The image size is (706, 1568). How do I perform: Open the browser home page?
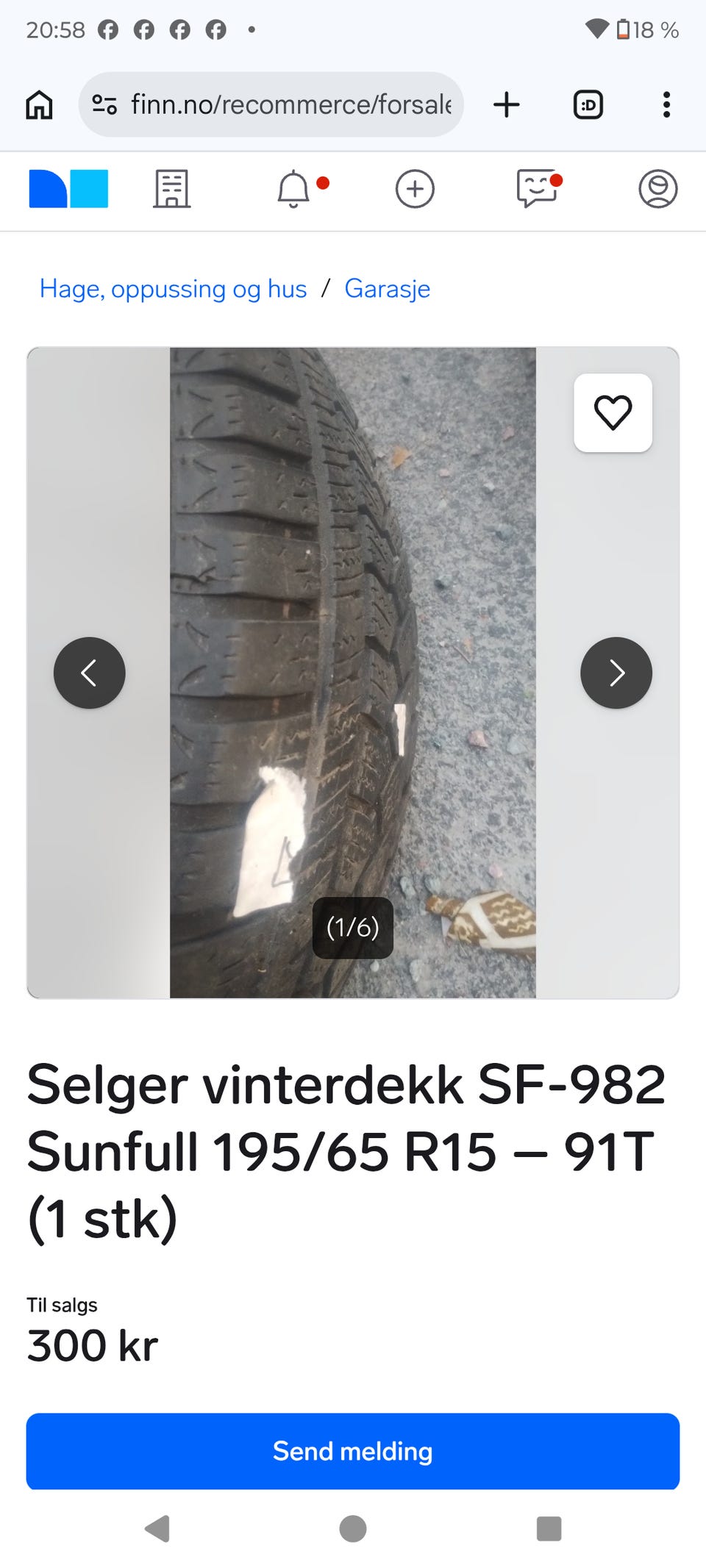pos(39,104)
